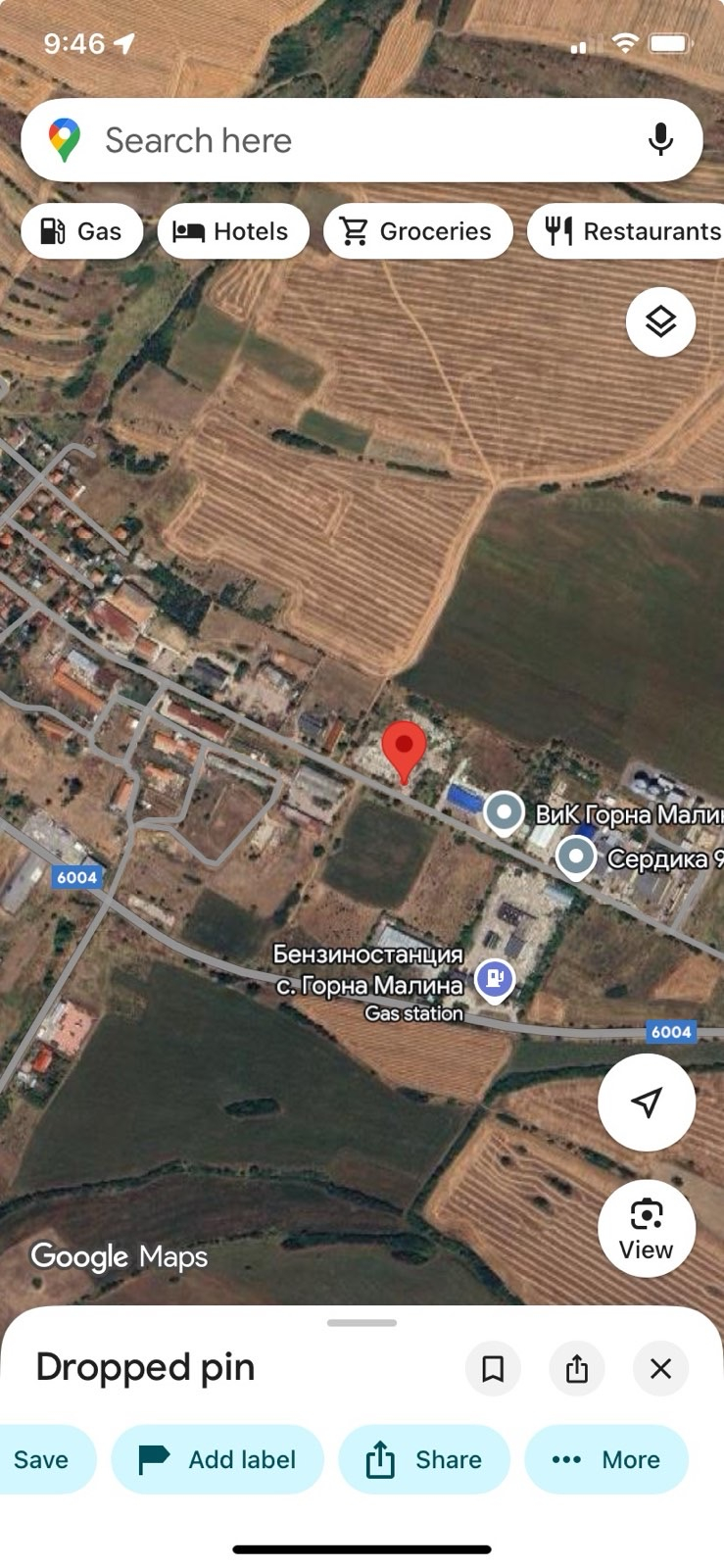Start voice search with the microphone
Screen dimensions: 724x1568
coord(661,140)
